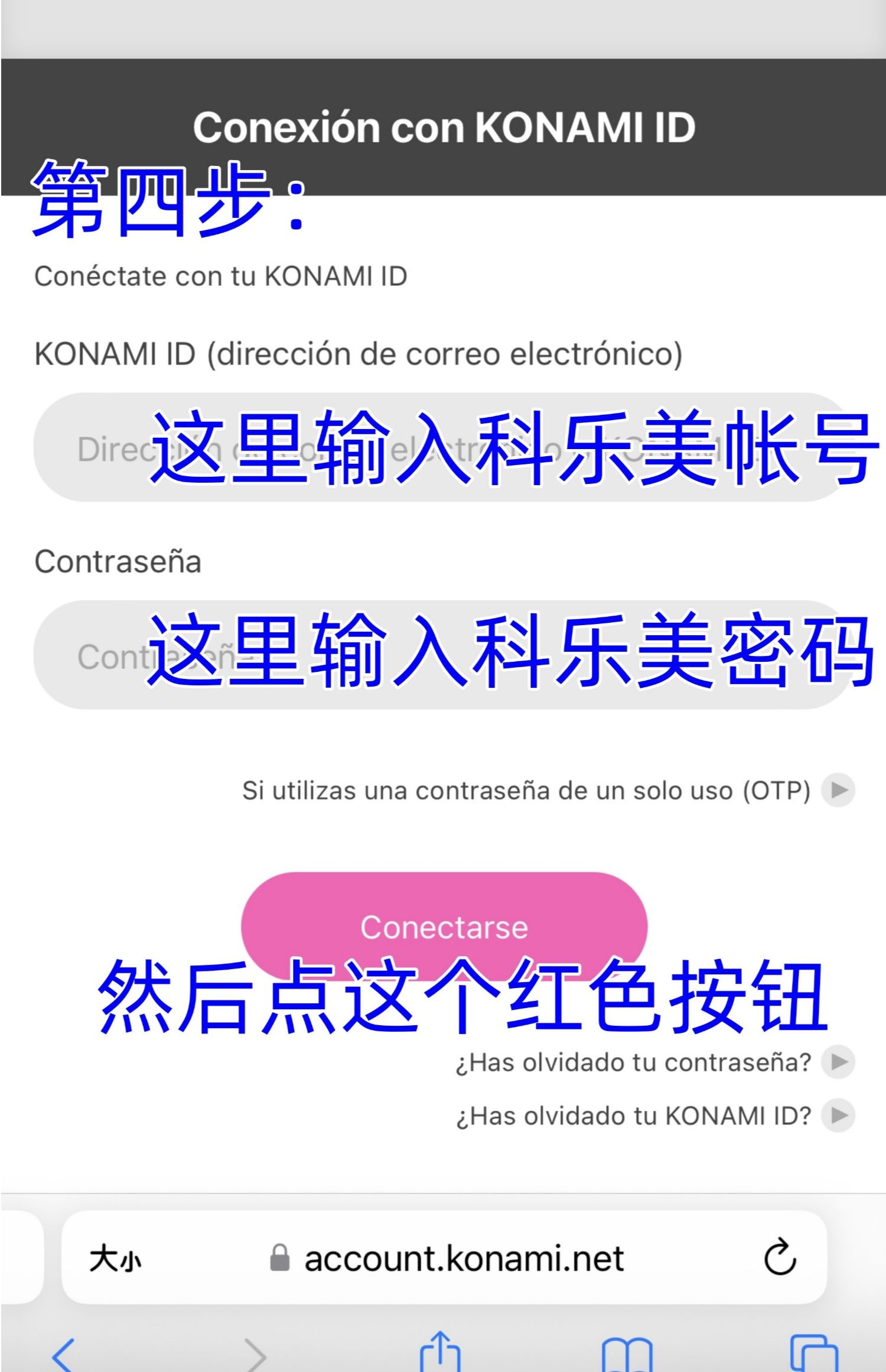The height and width of the screenshot is (1372, 886).
Task: Reload the account.konami.net page
Action: coord(779,1257)
